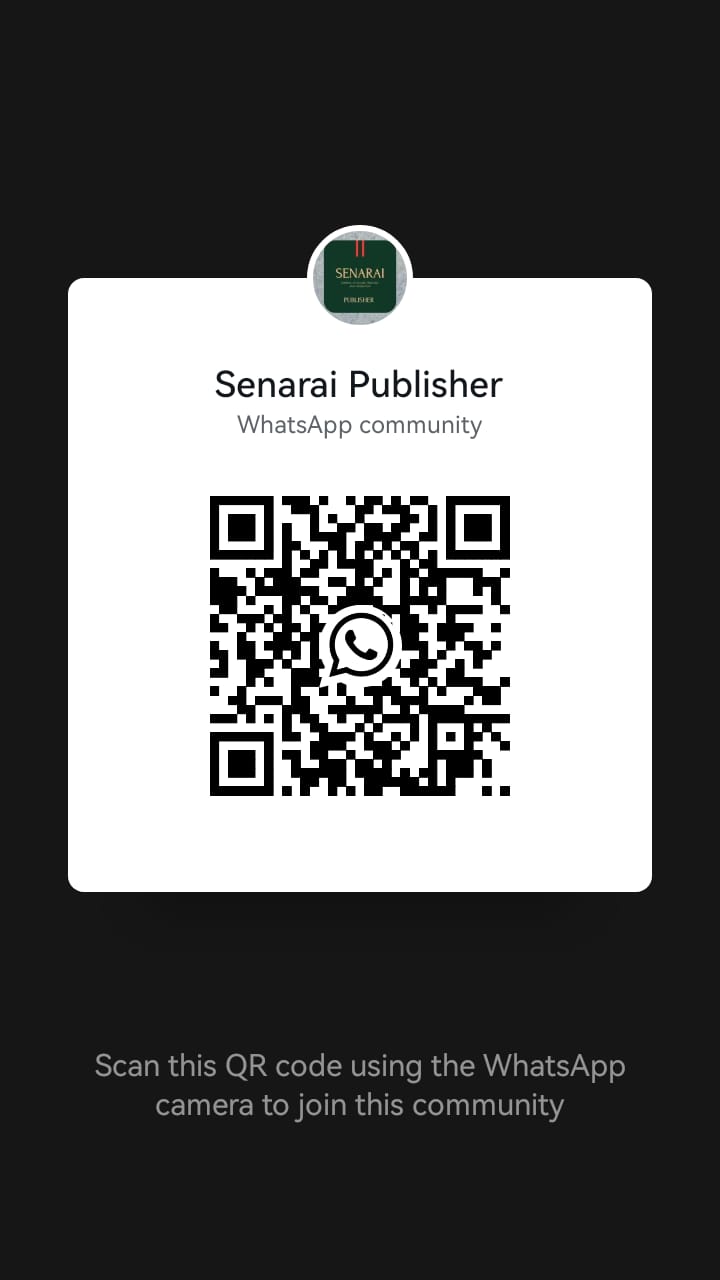The height and width of the screenshot is (1280, 720).
Task: Tap the word WhatsApp in the instruction text
Action: coord(557,1065)
